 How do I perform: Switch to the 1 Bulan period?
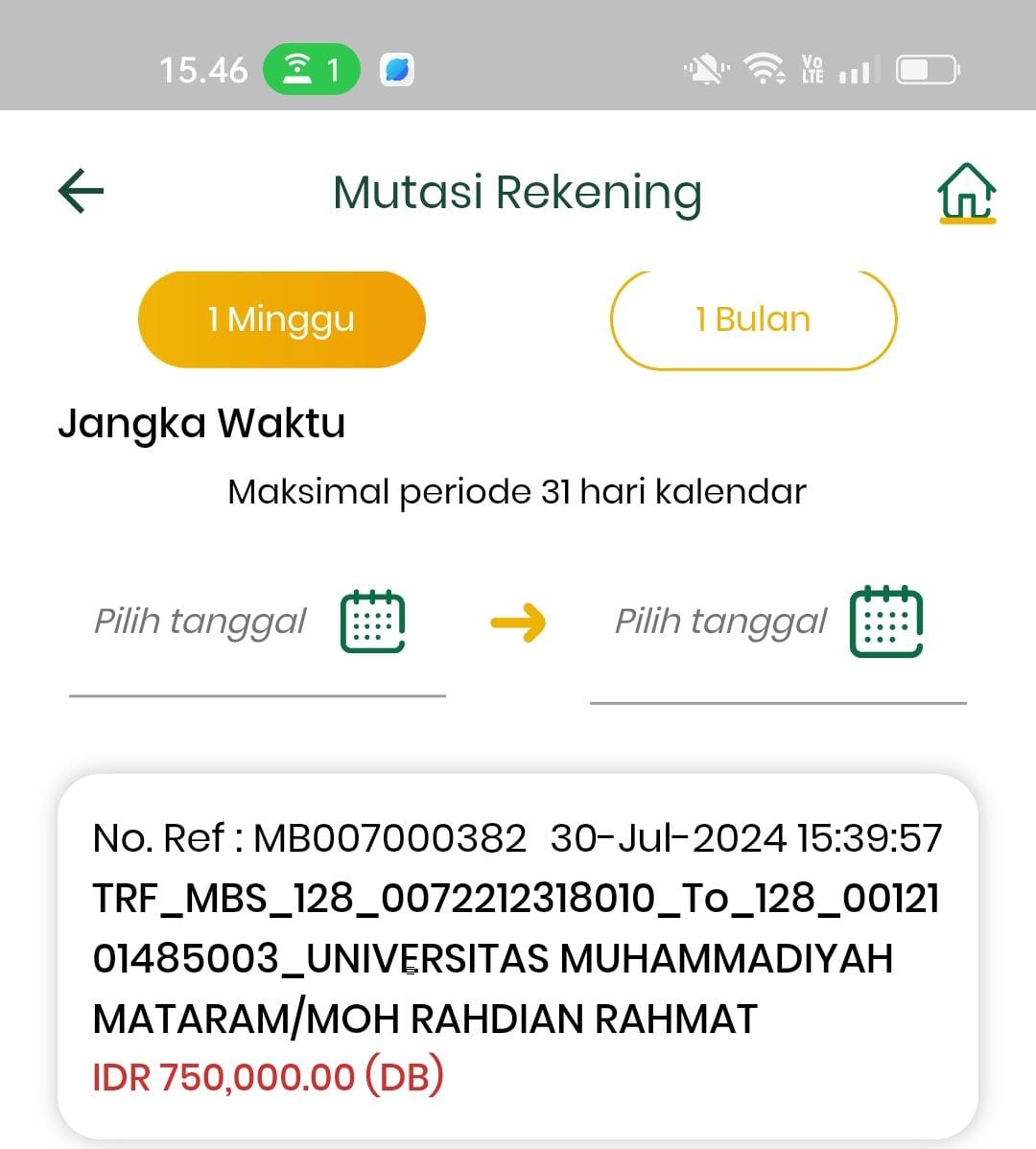753,319
